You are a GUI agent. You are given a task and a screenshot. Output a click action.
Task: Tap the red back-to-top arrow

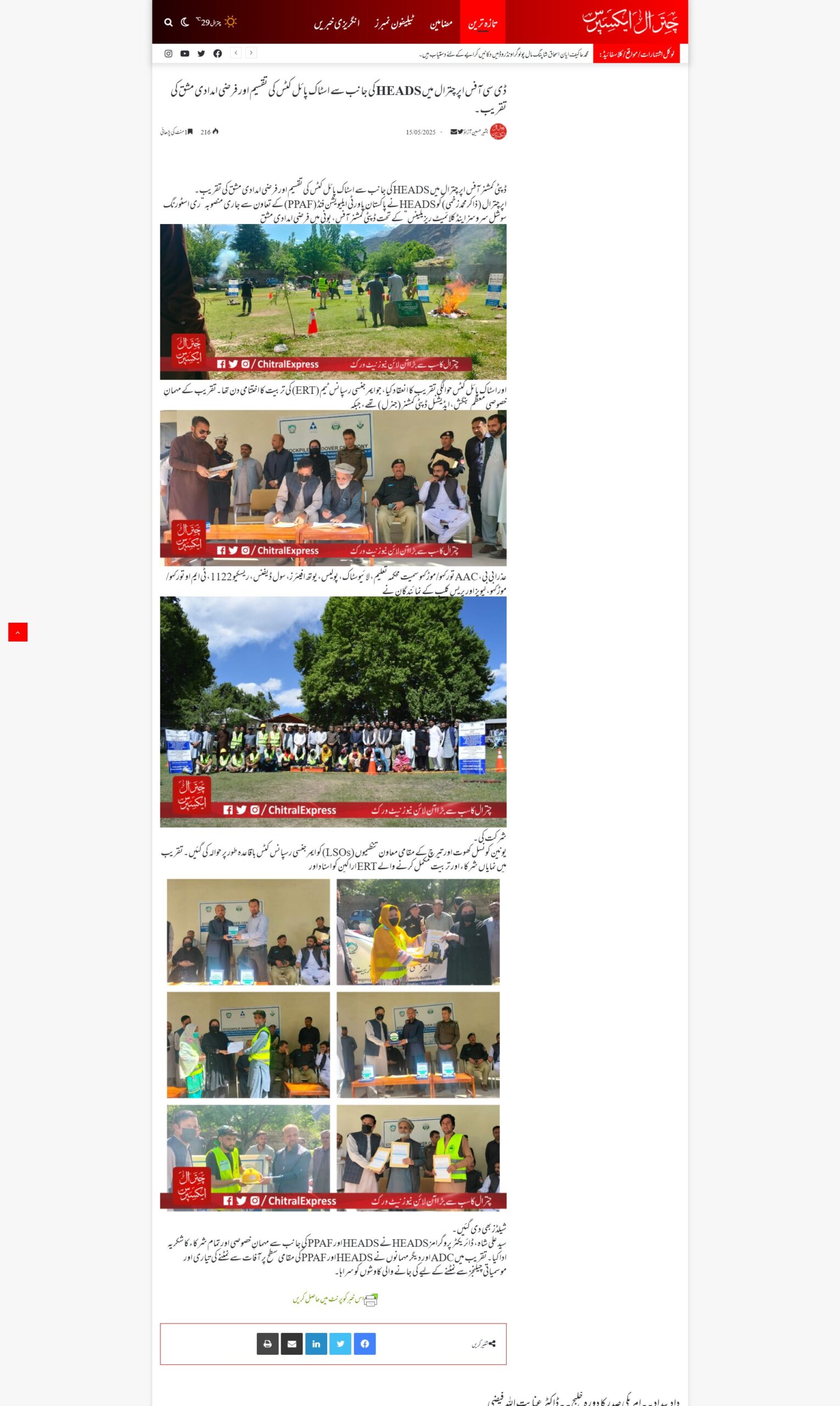click(18, 632)
